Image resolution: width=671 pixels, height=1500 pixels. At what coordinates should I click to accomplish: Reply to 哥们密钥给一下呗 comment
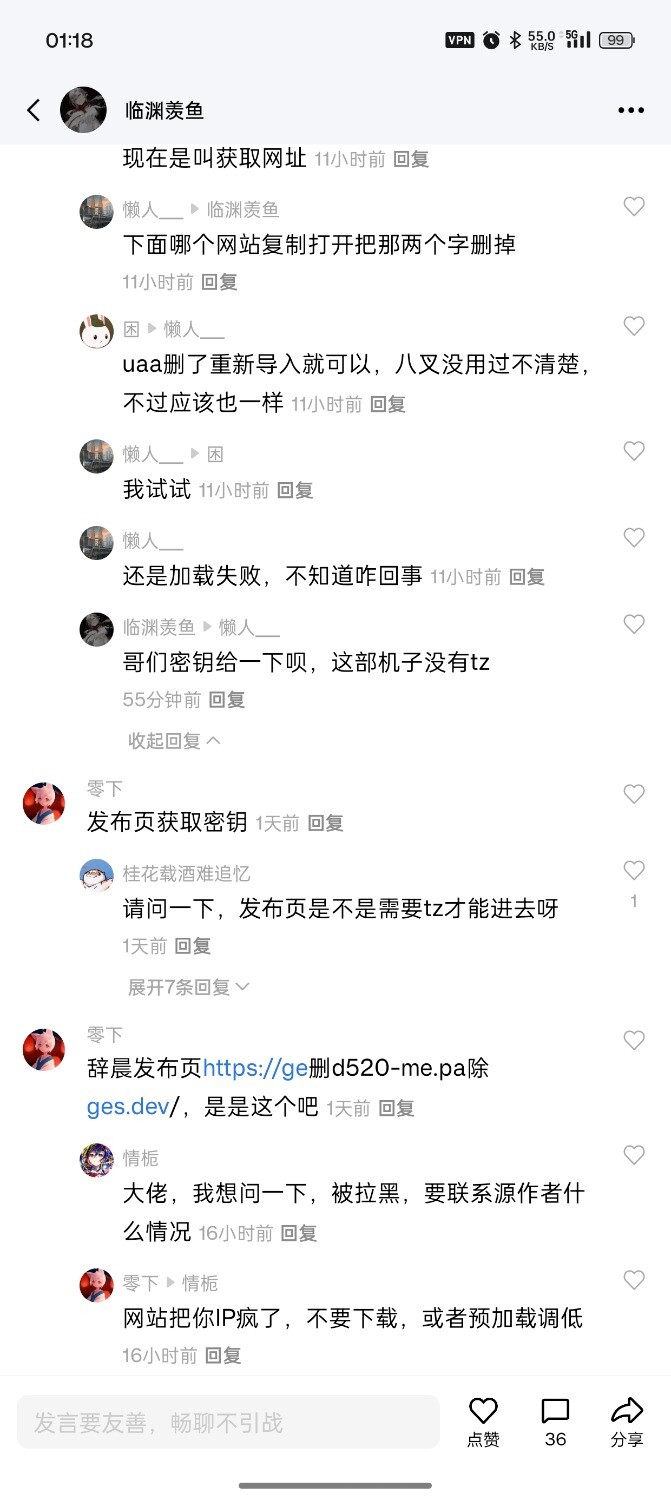227,700
